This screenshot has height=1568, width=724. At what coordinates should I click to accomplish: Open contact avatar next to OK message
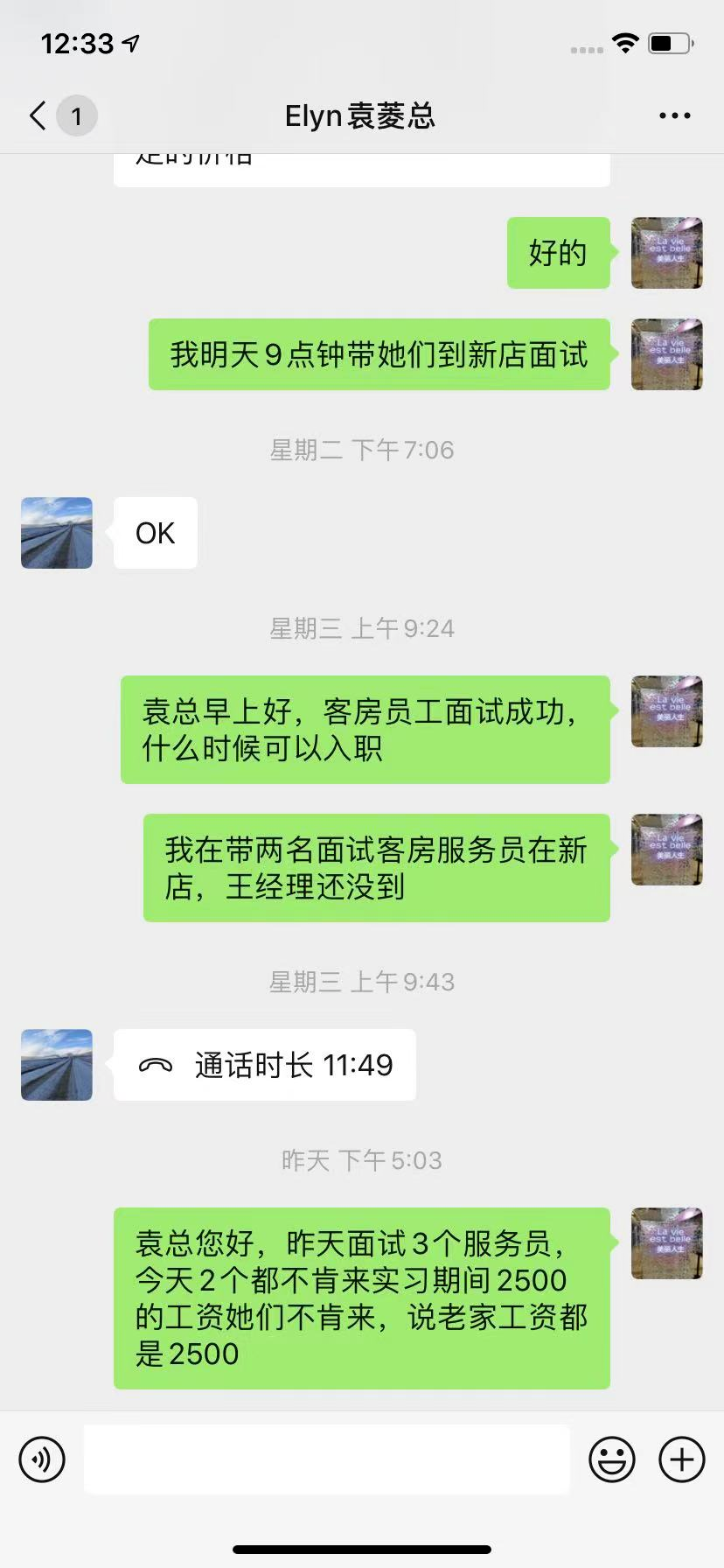point(57,533)
